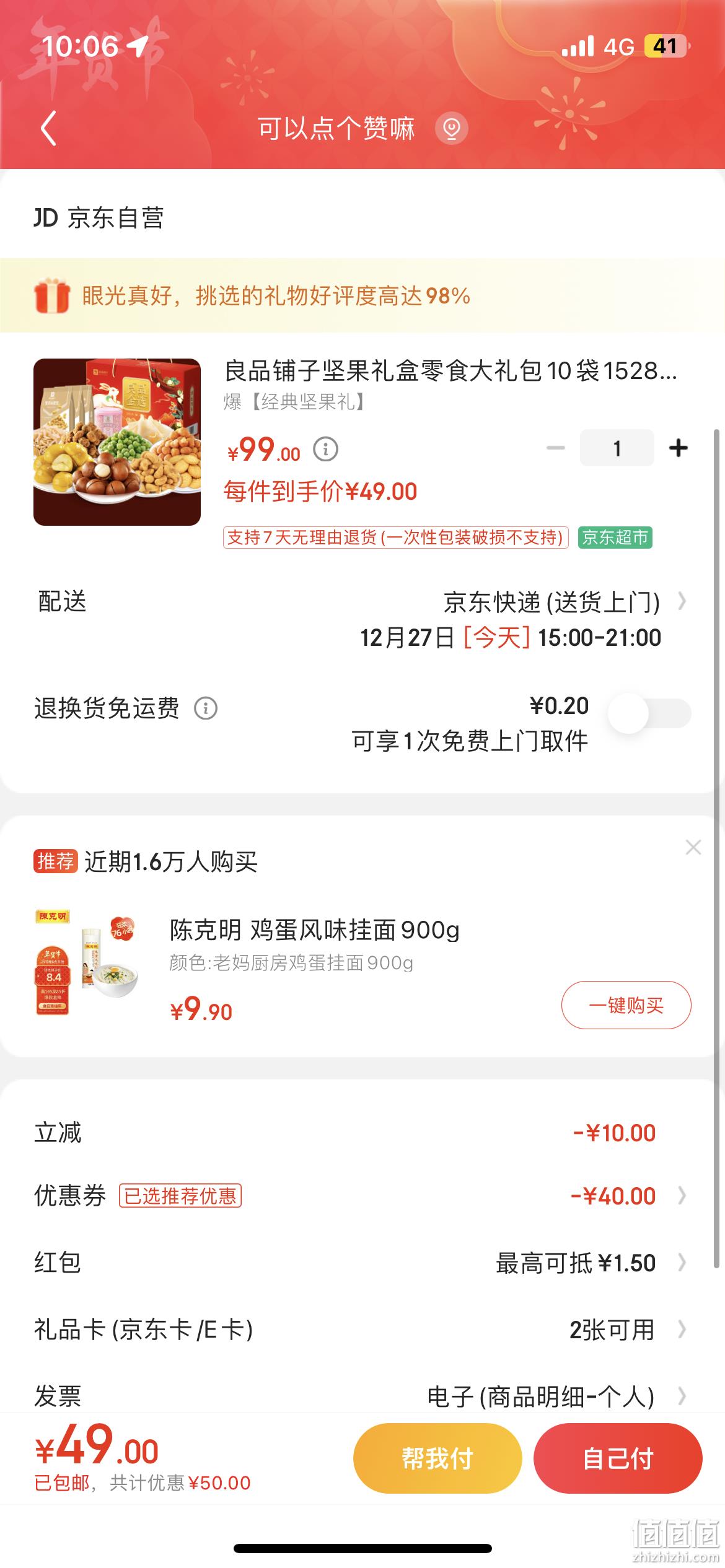The image size is (725, 1568).
Task: Tap 帮我付 to request payment
Action: [x=437, y=1458]
